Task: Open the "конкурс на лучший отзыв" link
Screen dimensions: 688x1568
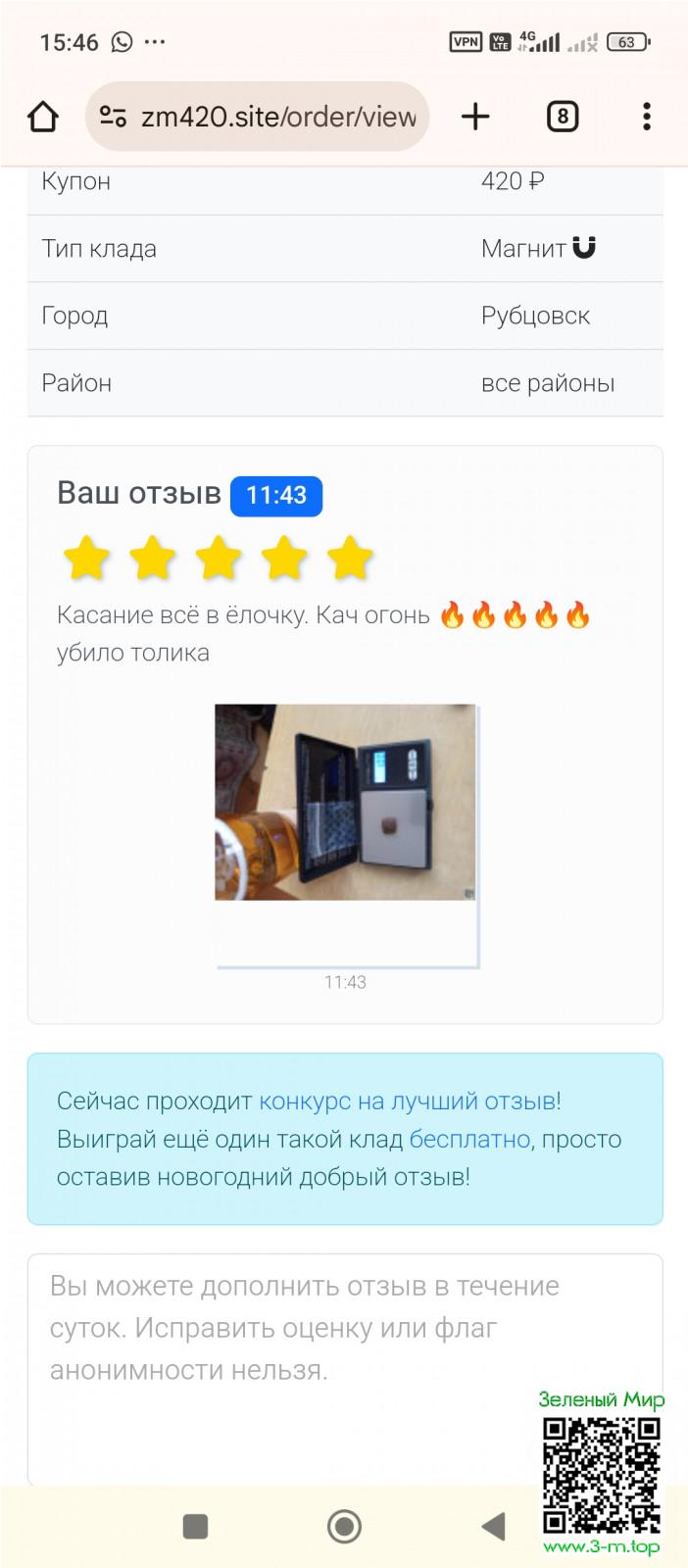Action: 407,1101
